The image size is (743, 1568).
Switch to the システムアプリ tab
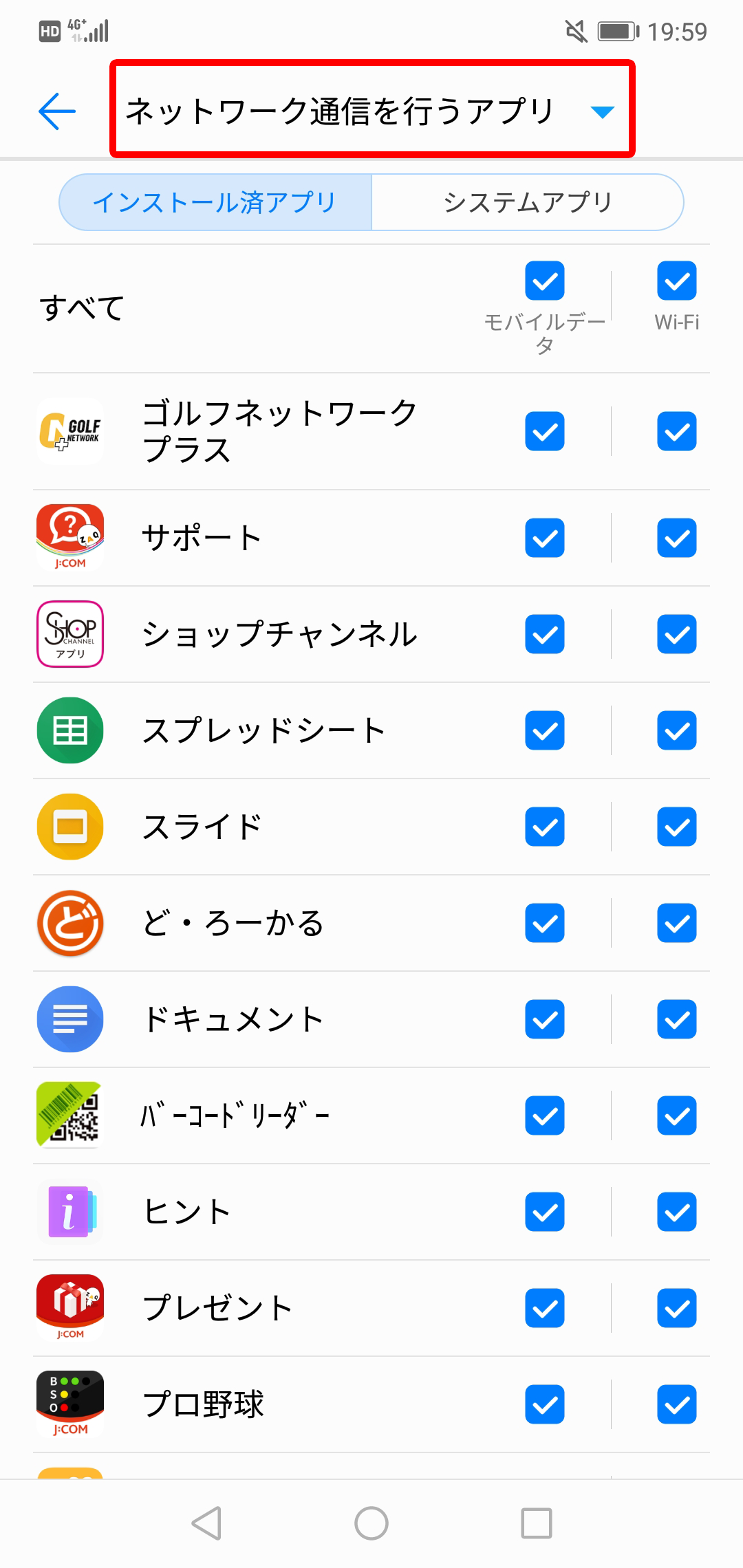[x=528, y=202]
